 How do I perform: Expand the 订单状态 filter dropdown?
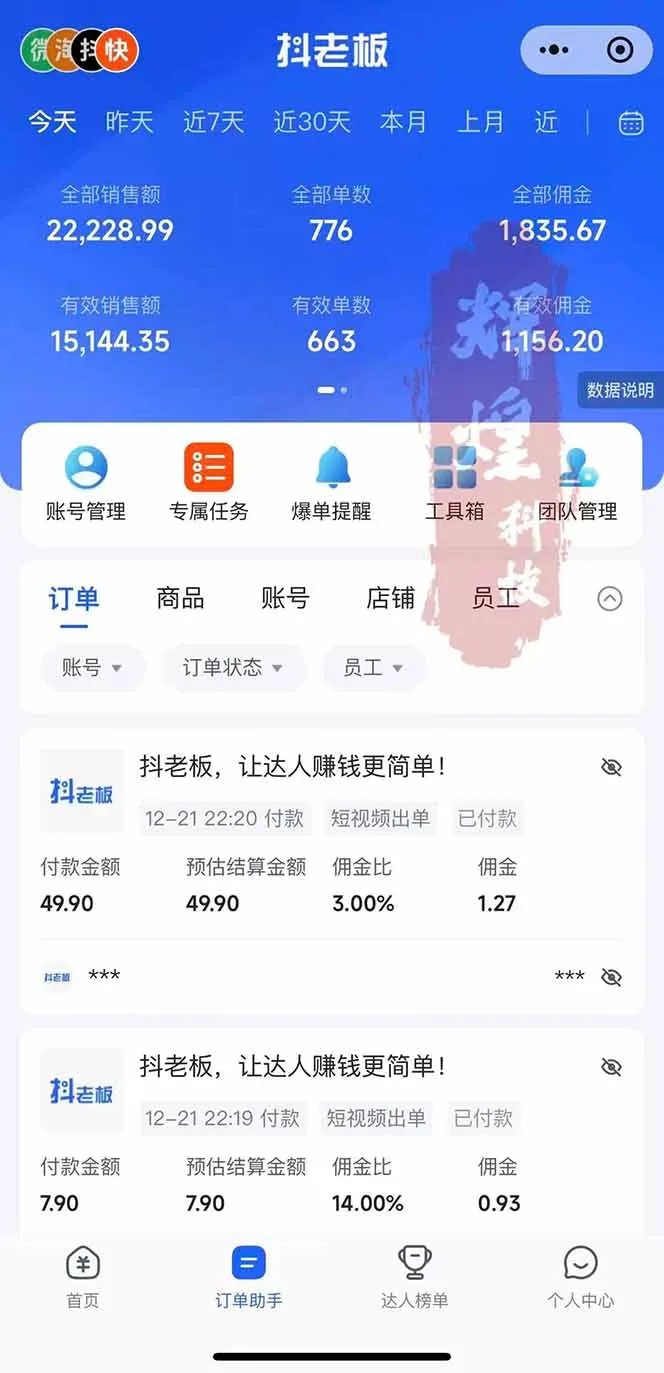pyautogui.click(x=232, y=667)
